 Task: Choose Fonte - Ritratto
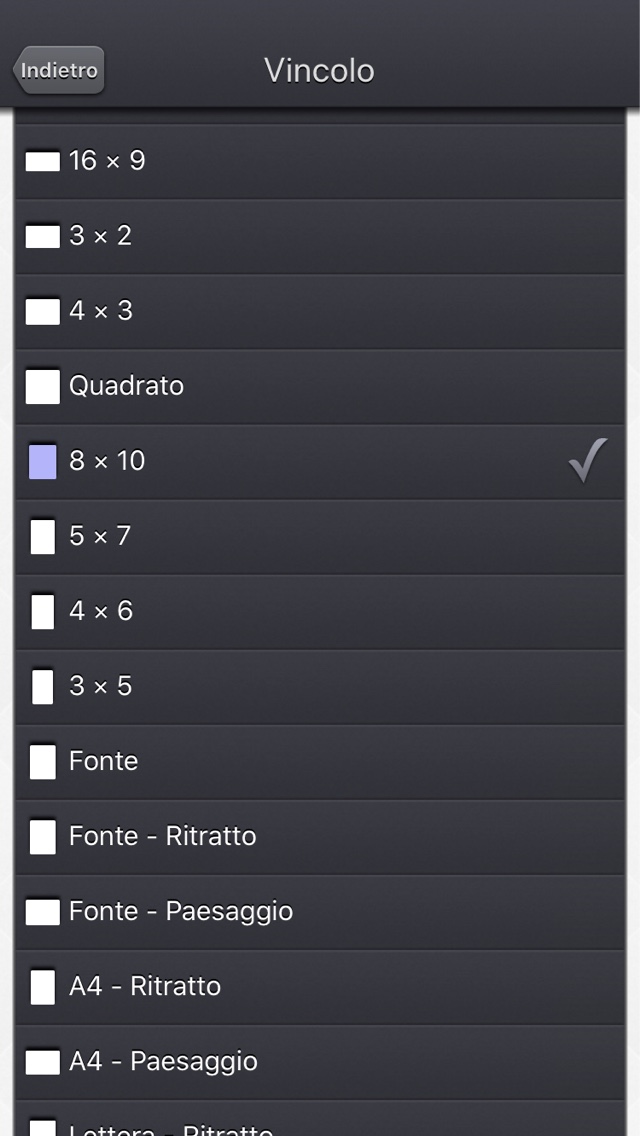click(320, 838)
